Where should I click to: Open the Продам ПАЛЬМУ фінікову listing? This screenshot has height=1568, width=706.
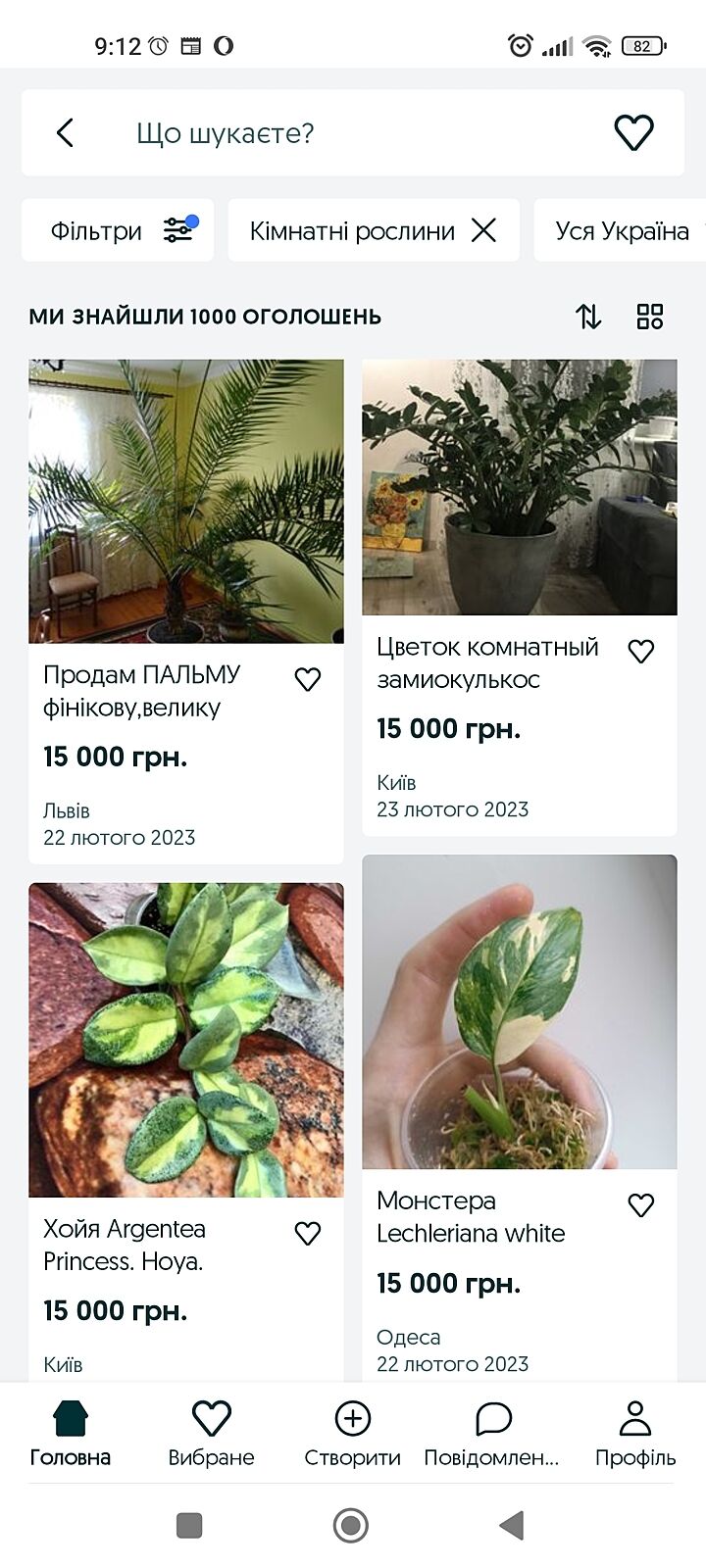pos(185,502)
